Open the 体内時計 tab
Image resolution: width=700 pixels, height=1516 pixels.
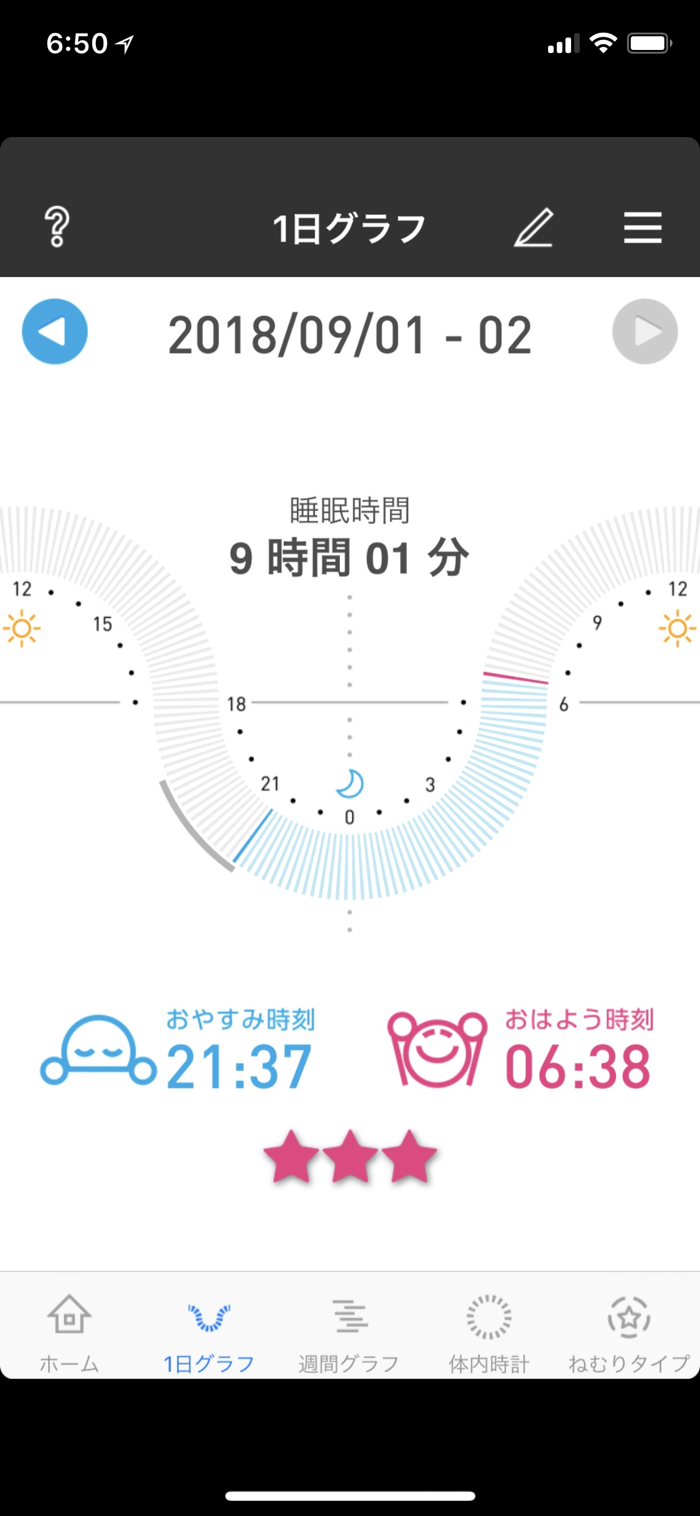489,1332
